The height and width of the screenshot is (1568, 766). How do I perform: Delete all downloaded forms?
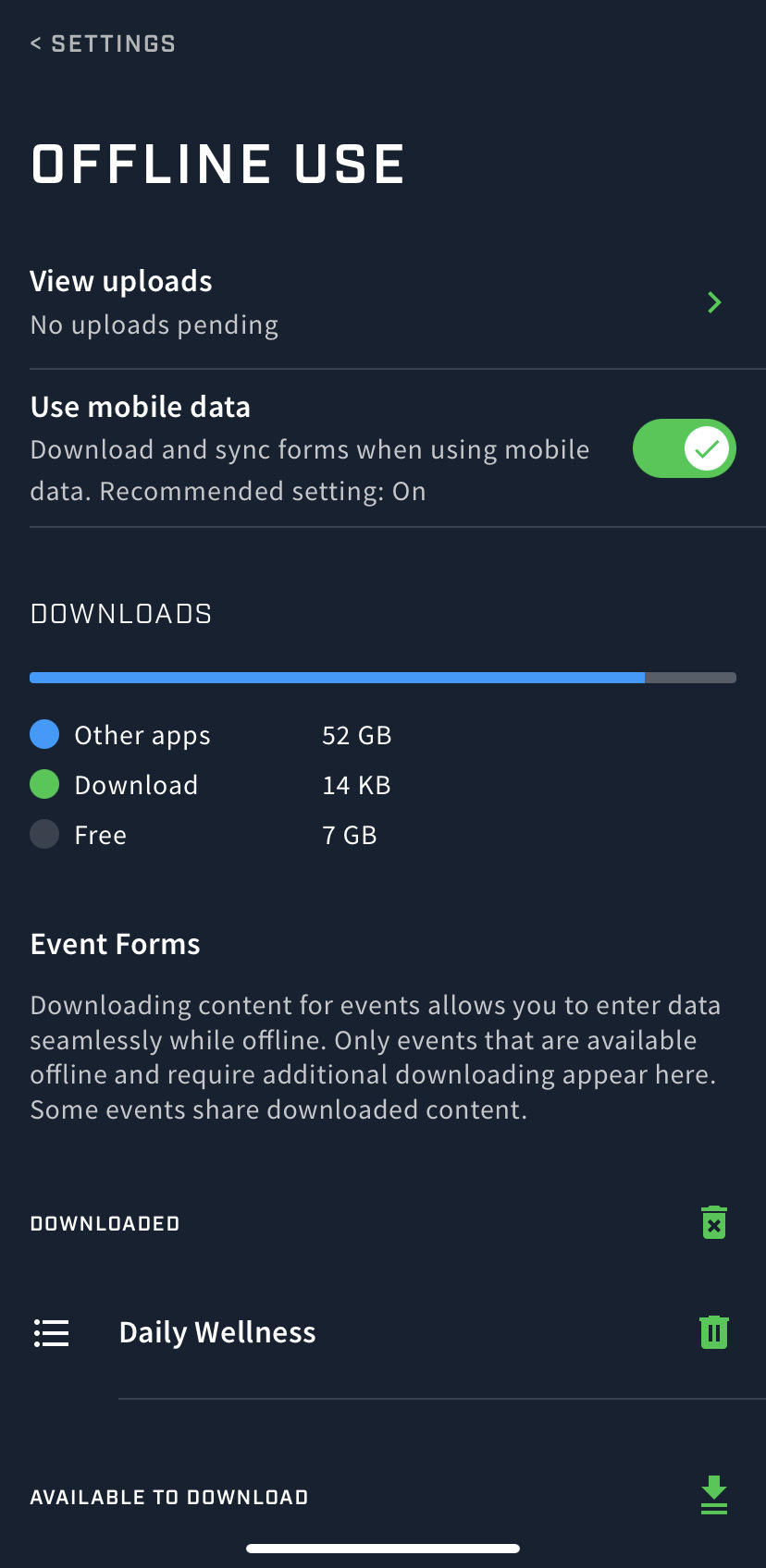(x=714, y=1222)
